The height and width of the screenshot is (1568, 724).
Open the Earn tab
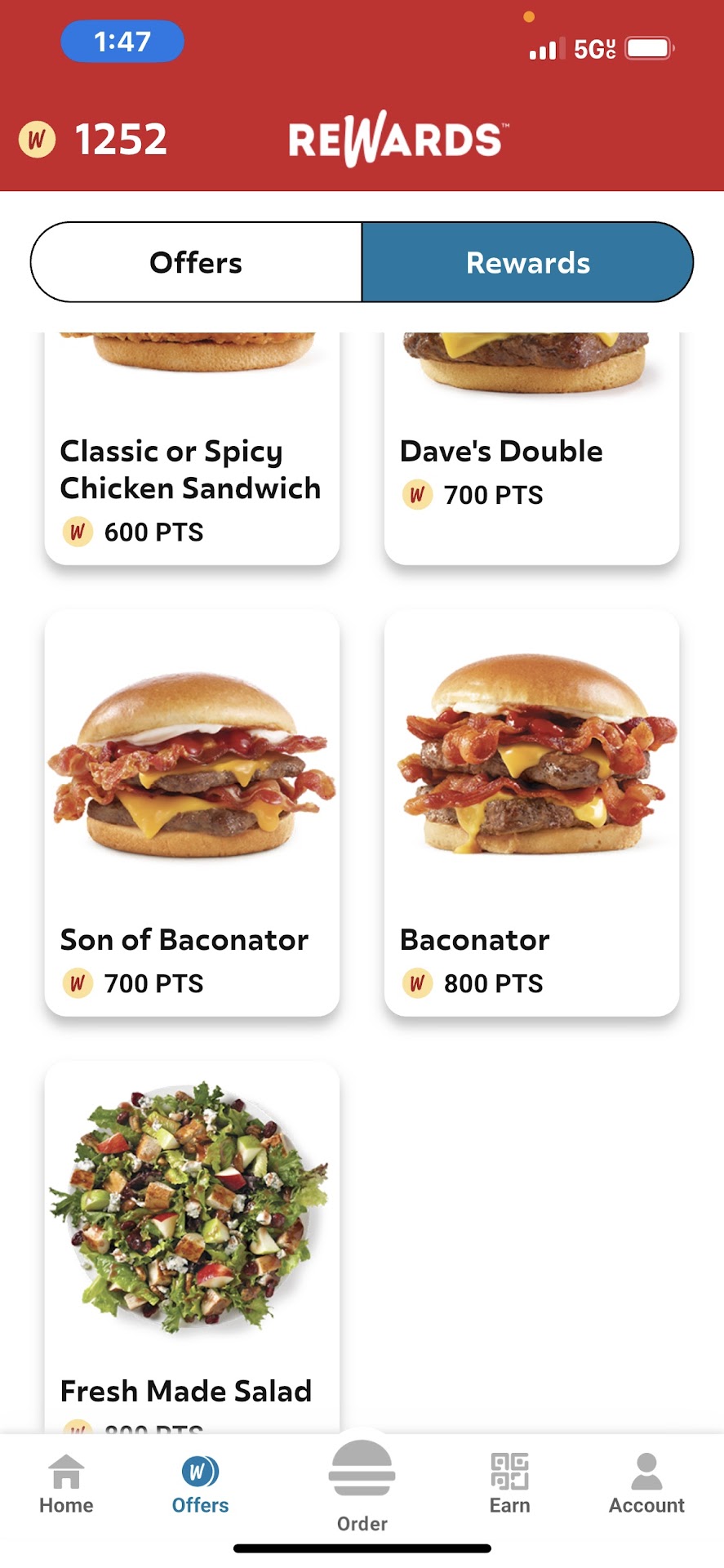[x=509, y=1485]
